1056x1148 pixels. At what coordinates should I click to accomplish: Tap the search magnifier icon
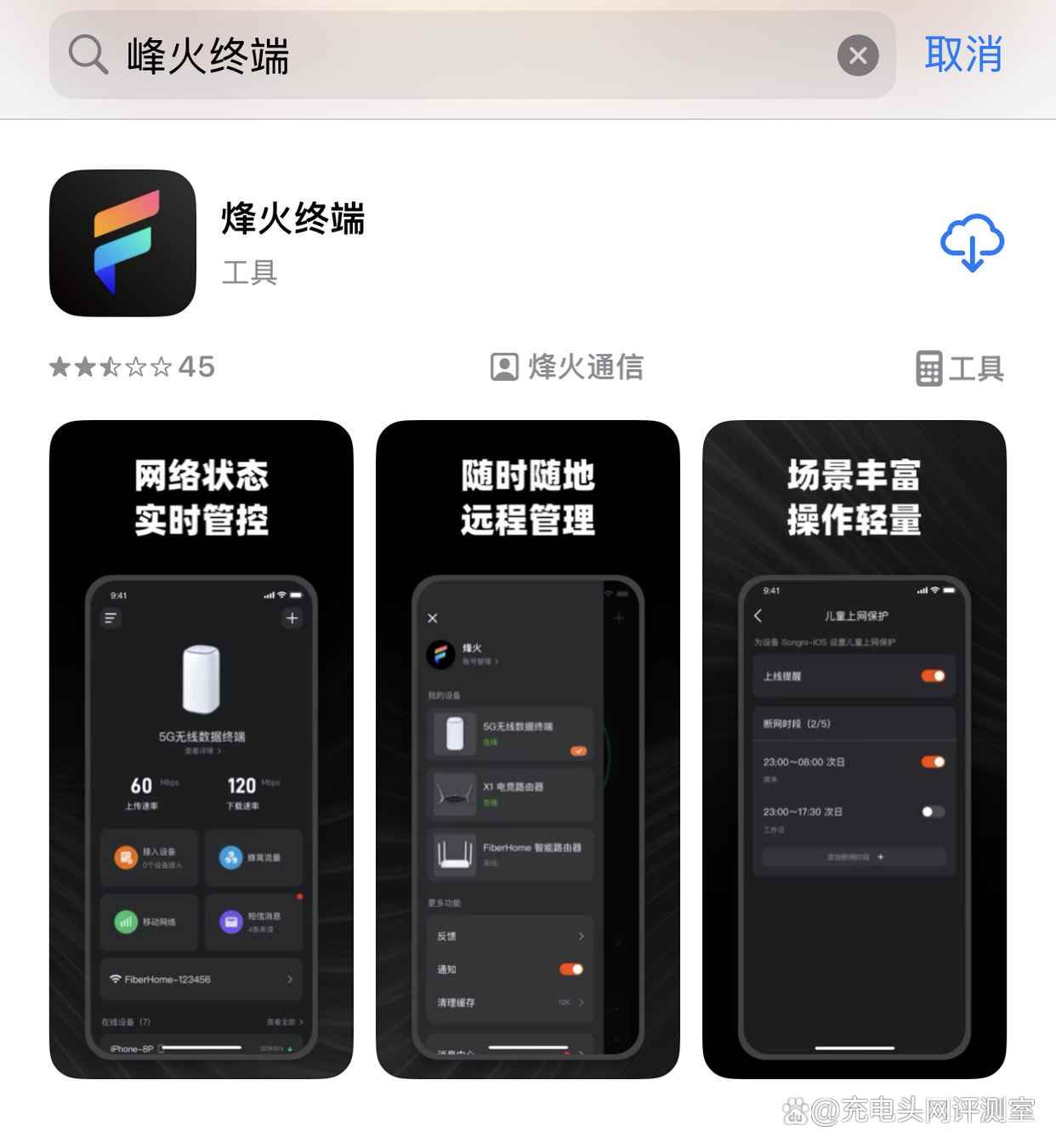pos(88,56)
